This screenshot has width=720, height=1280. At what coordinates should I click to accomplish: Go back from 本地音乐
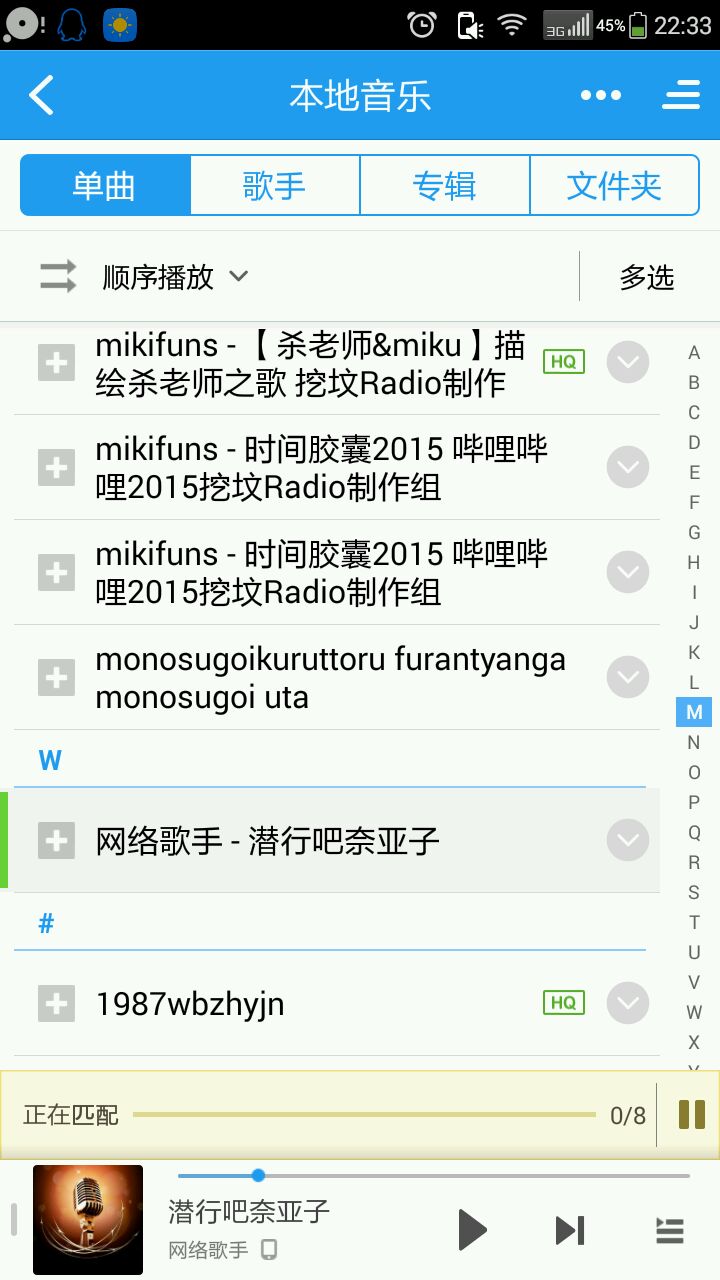[x=42, y=96]
